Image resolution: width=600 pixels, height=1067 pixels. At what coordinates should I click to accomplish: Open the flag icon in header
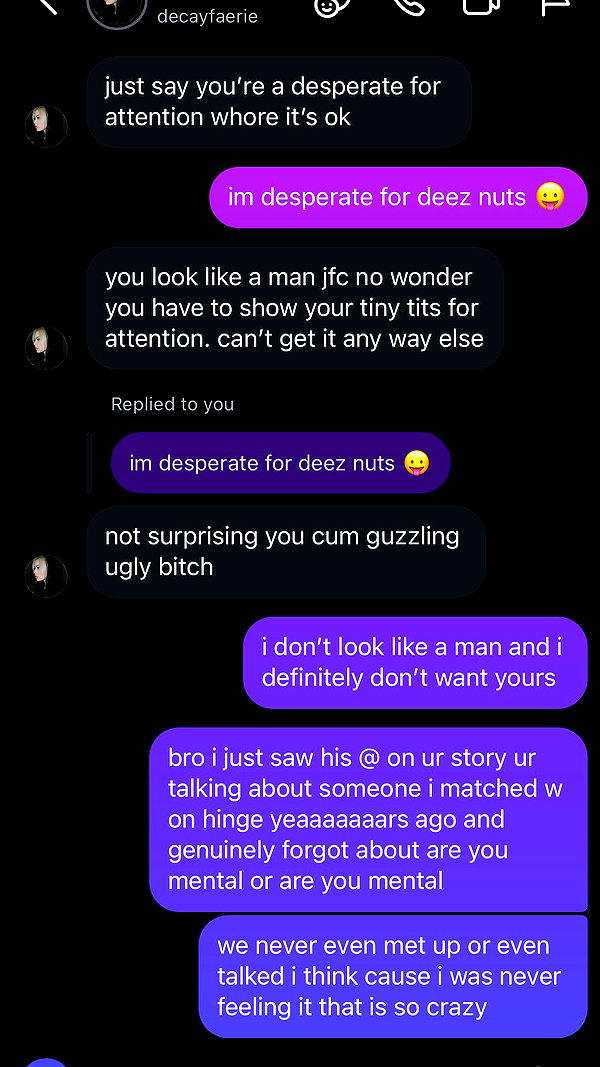tap(554, 5)
